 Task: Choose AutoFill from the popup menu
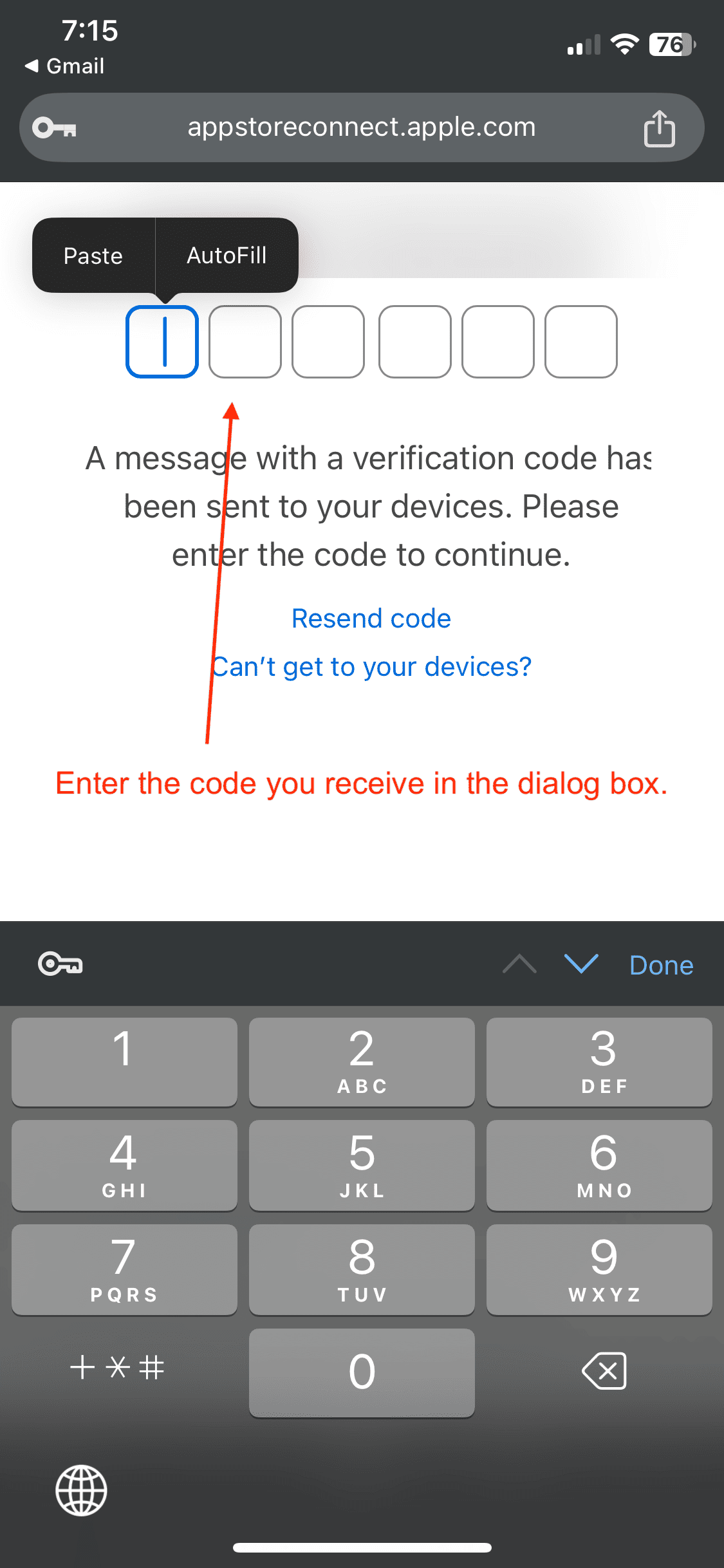[x=227, y=256]
